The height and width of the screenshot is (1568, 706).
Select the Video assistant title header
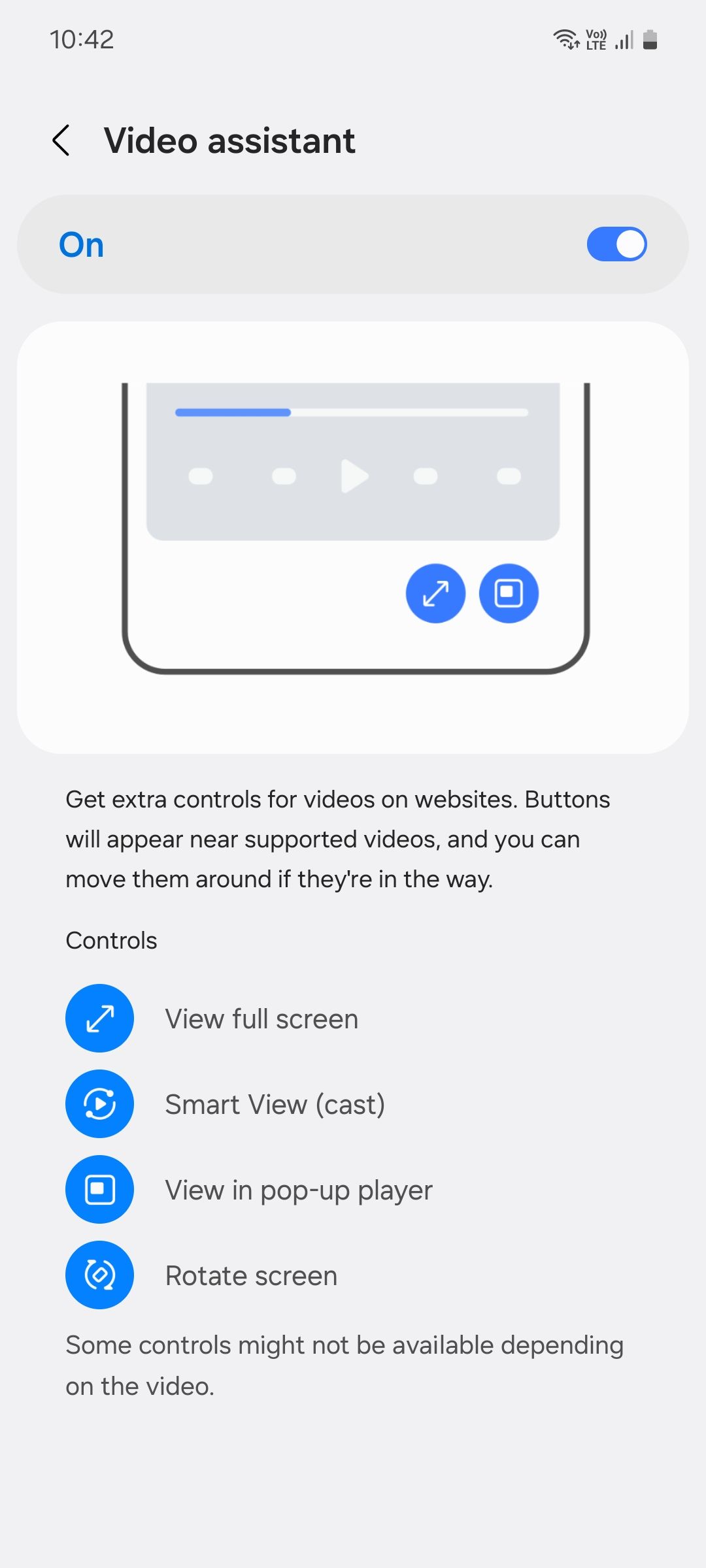[230, 140]
